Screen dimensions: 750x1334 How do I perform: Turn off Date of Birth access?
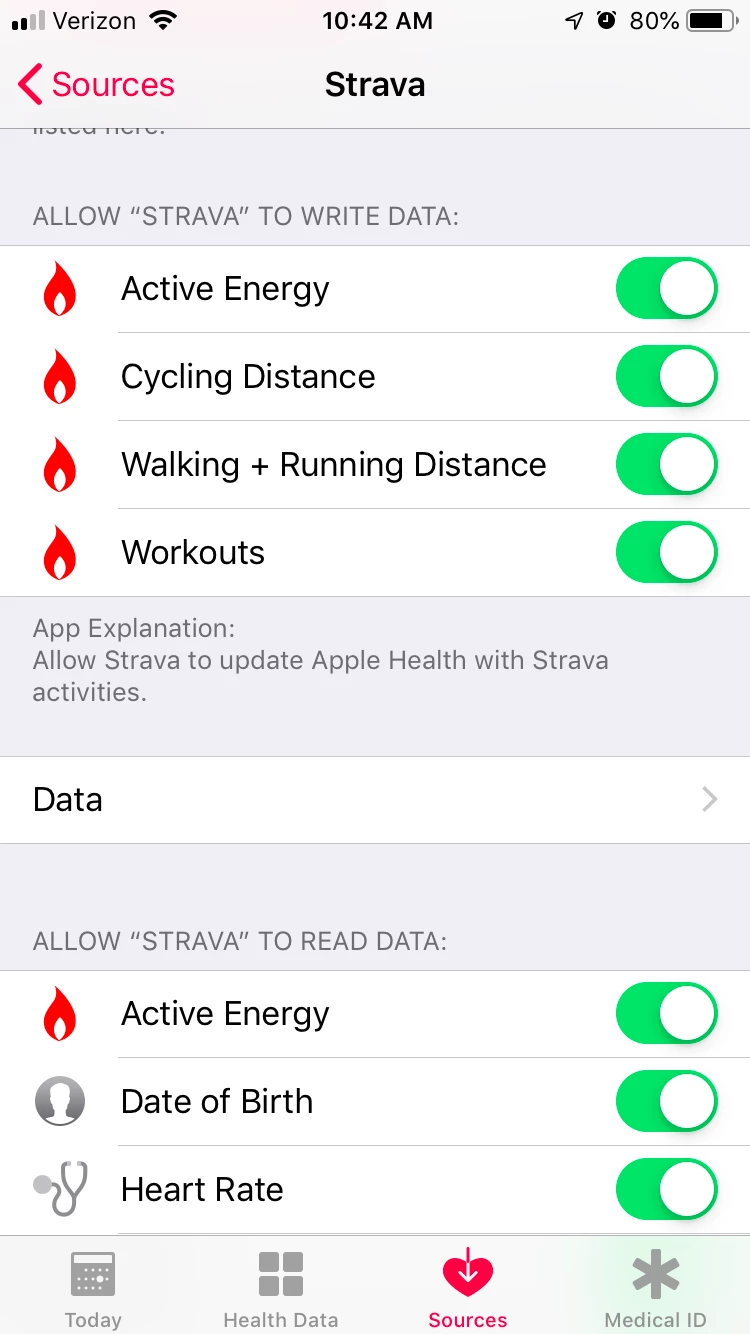667,1102
